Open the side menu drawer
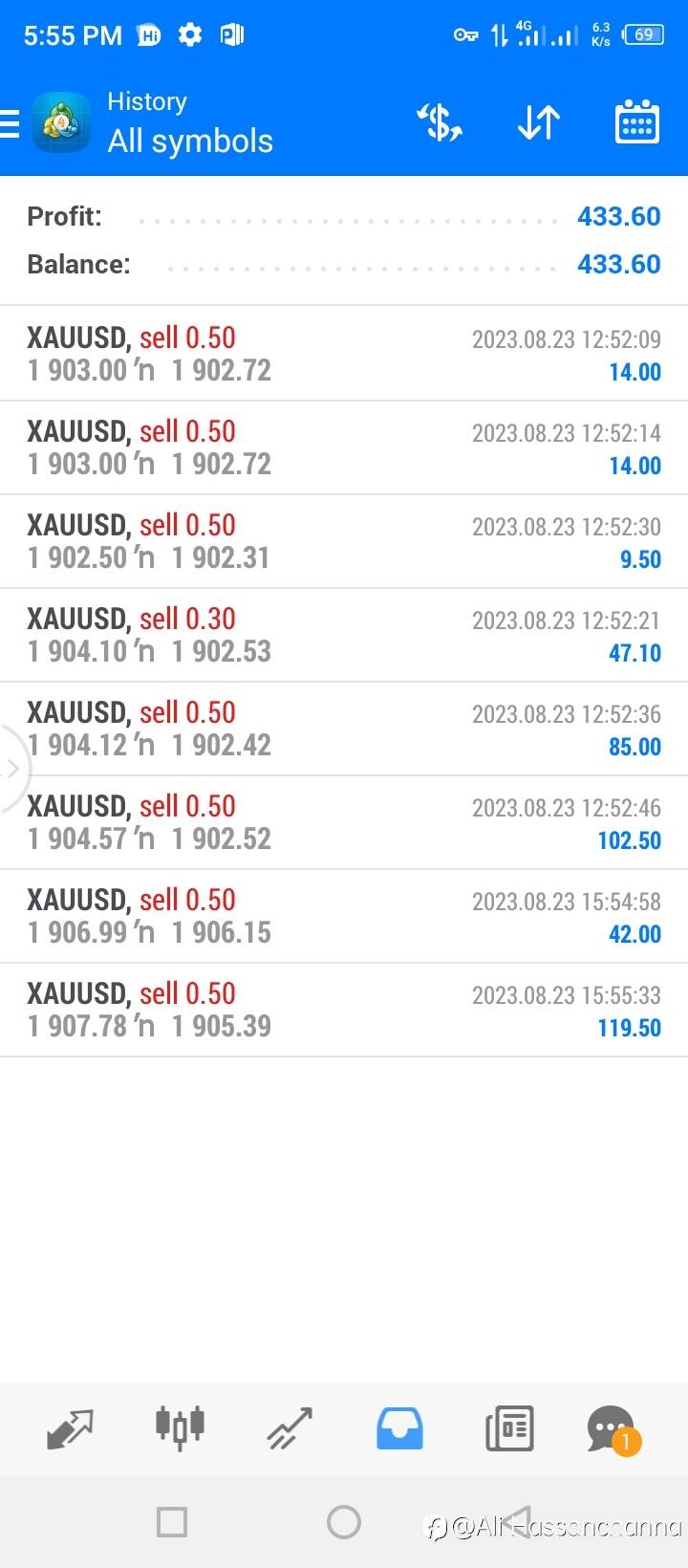The height and width of the screenshot is (1568, 688). [11, 123]
